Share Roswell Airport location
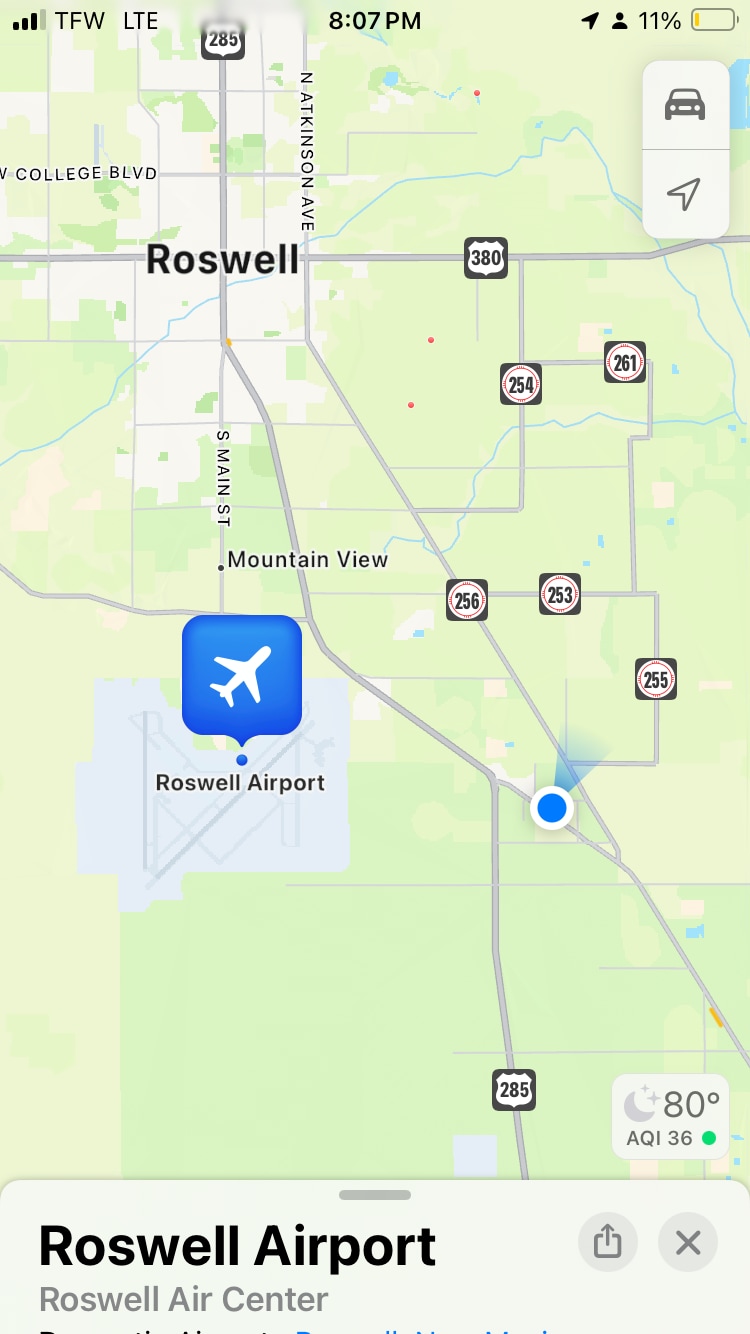 (608, 1242)
